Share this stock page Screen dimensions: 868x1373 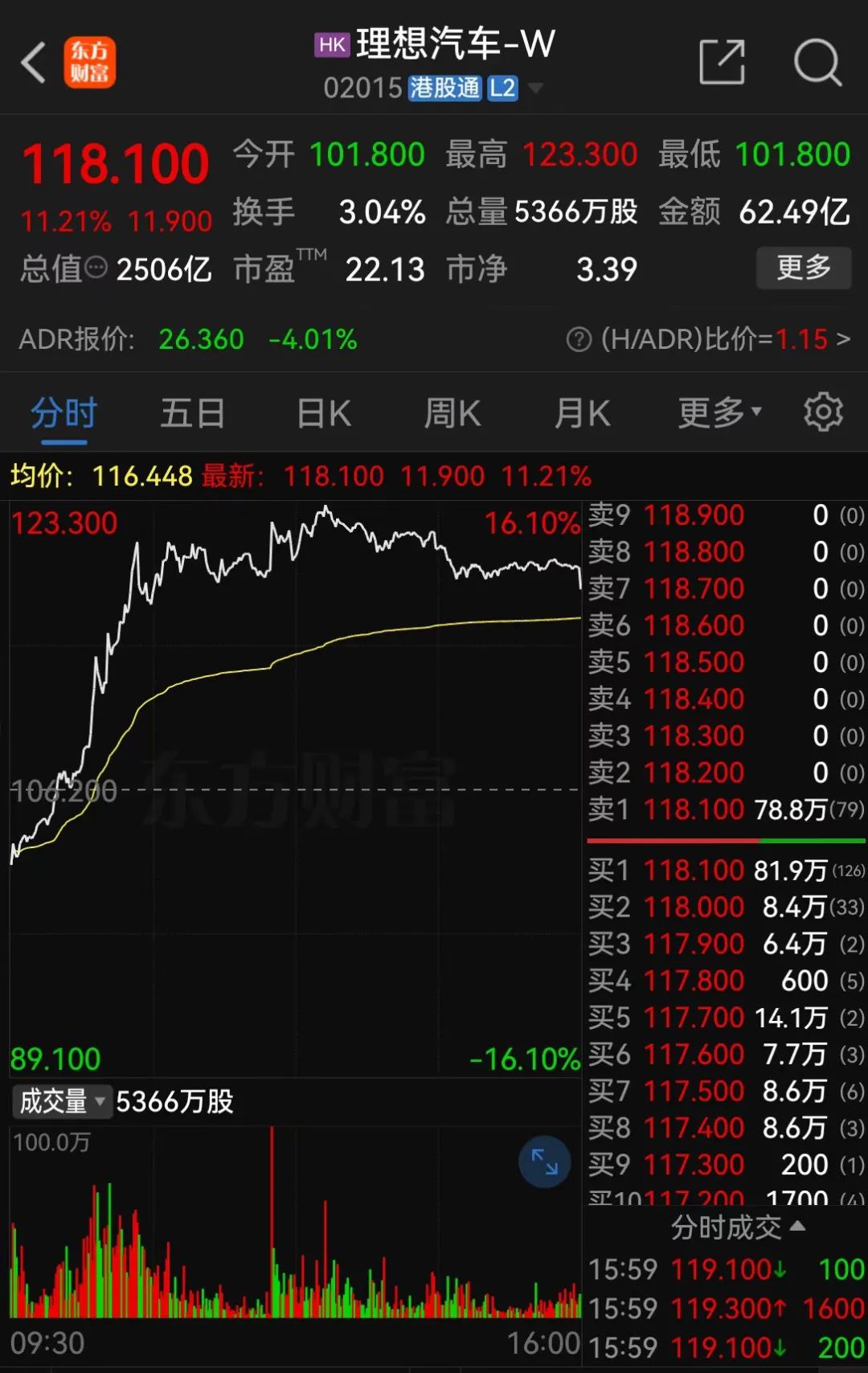[721, 62]
